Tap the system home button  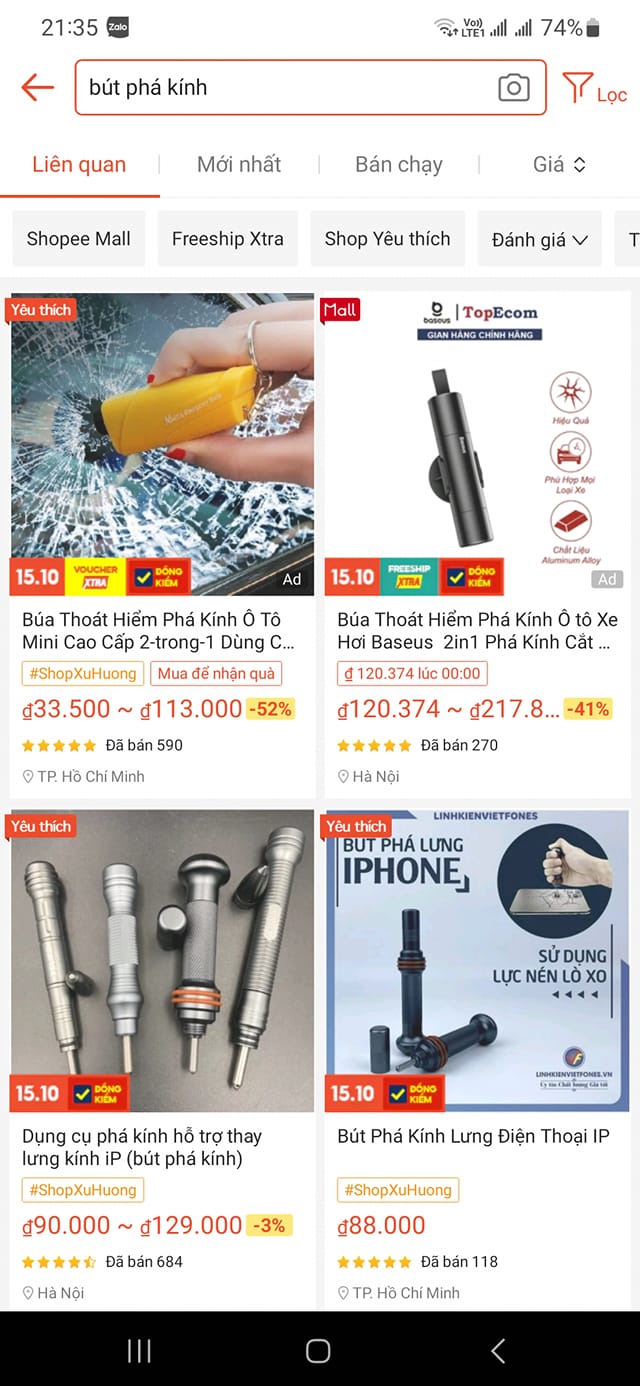pos(318,1351)
